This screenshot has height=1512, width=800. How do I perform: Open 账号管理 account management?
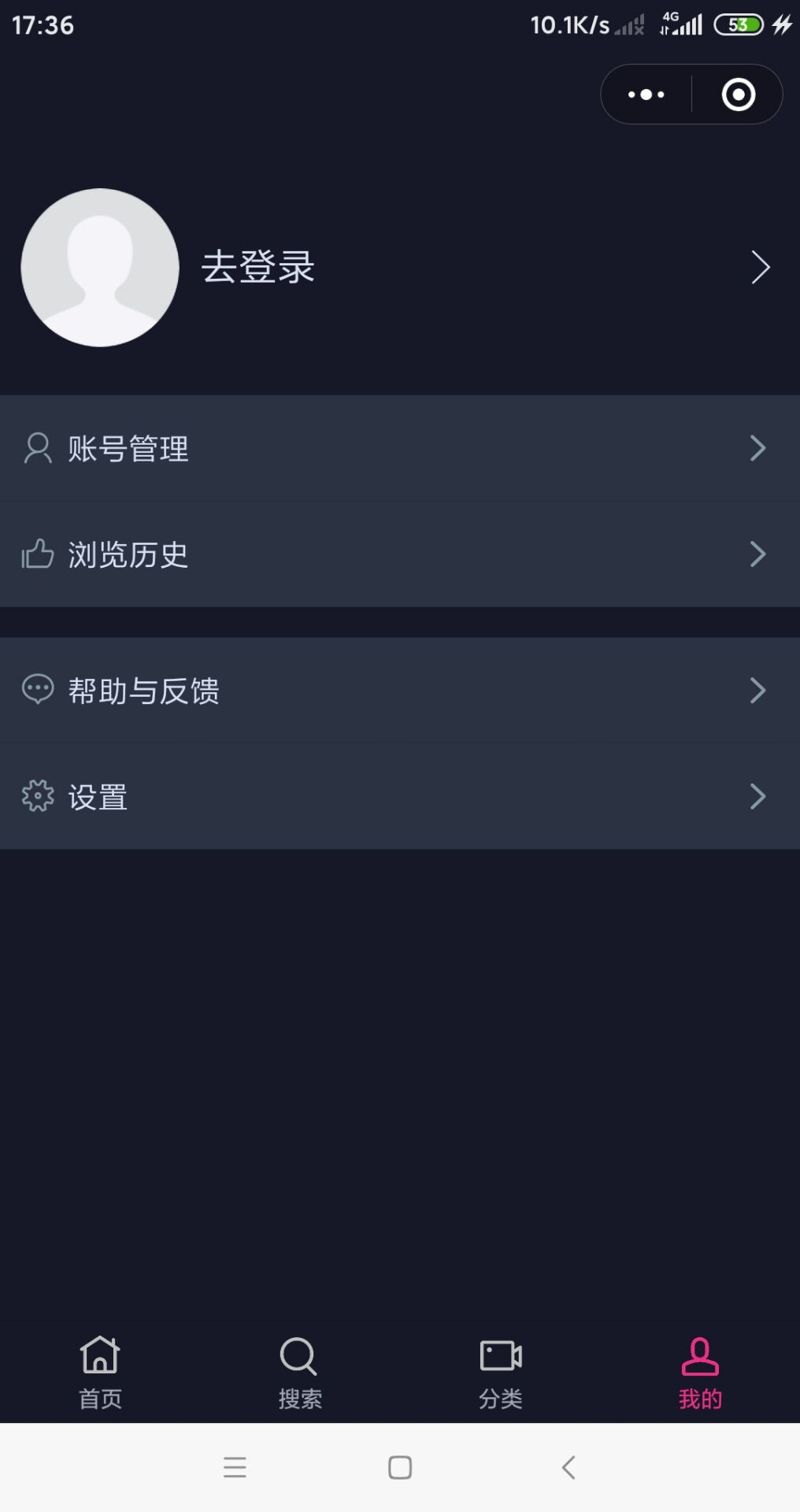click(400, 448)
